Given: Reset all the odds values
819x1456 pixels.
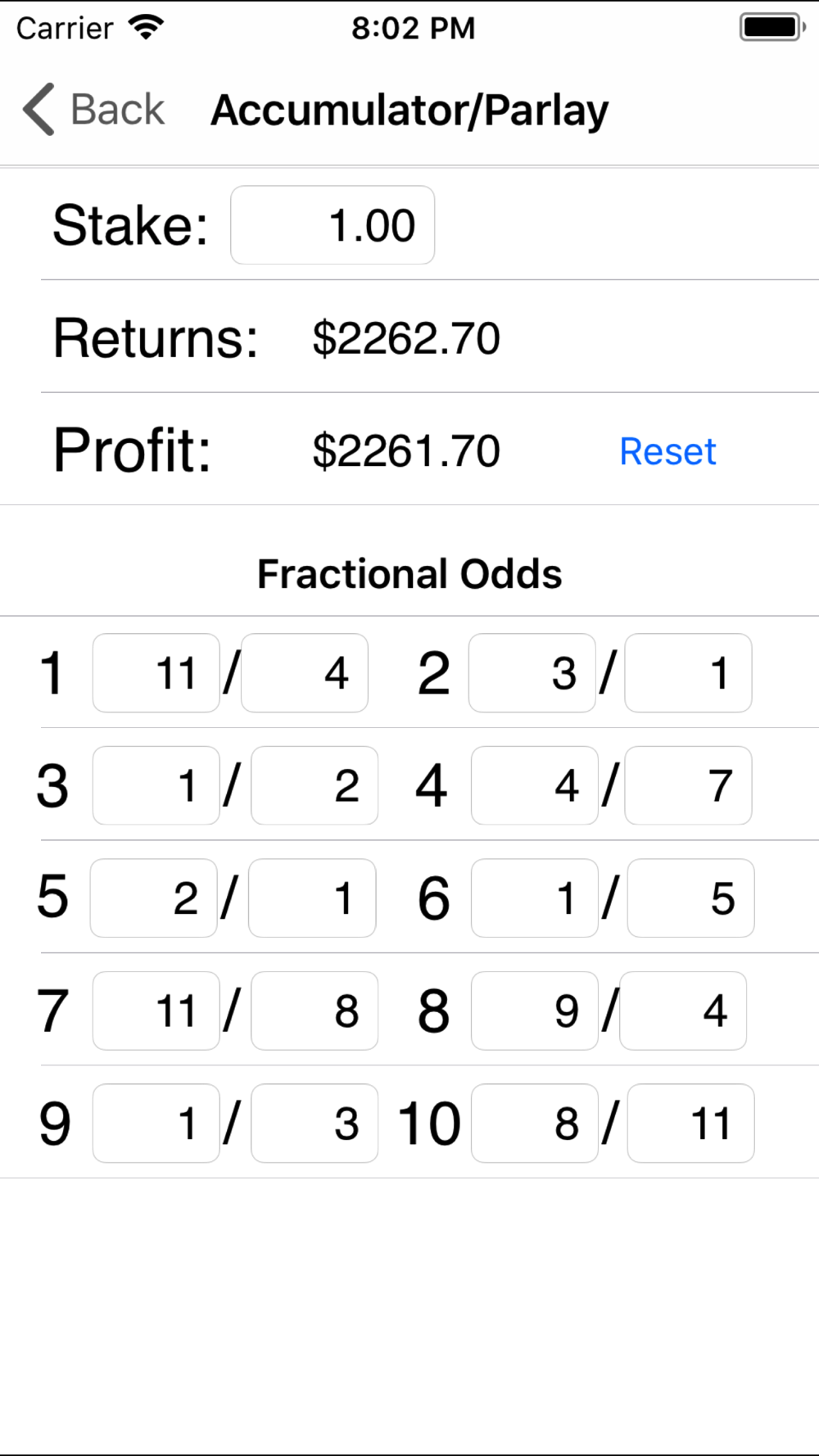Looking at the screenshot, I should pos(667,451).
